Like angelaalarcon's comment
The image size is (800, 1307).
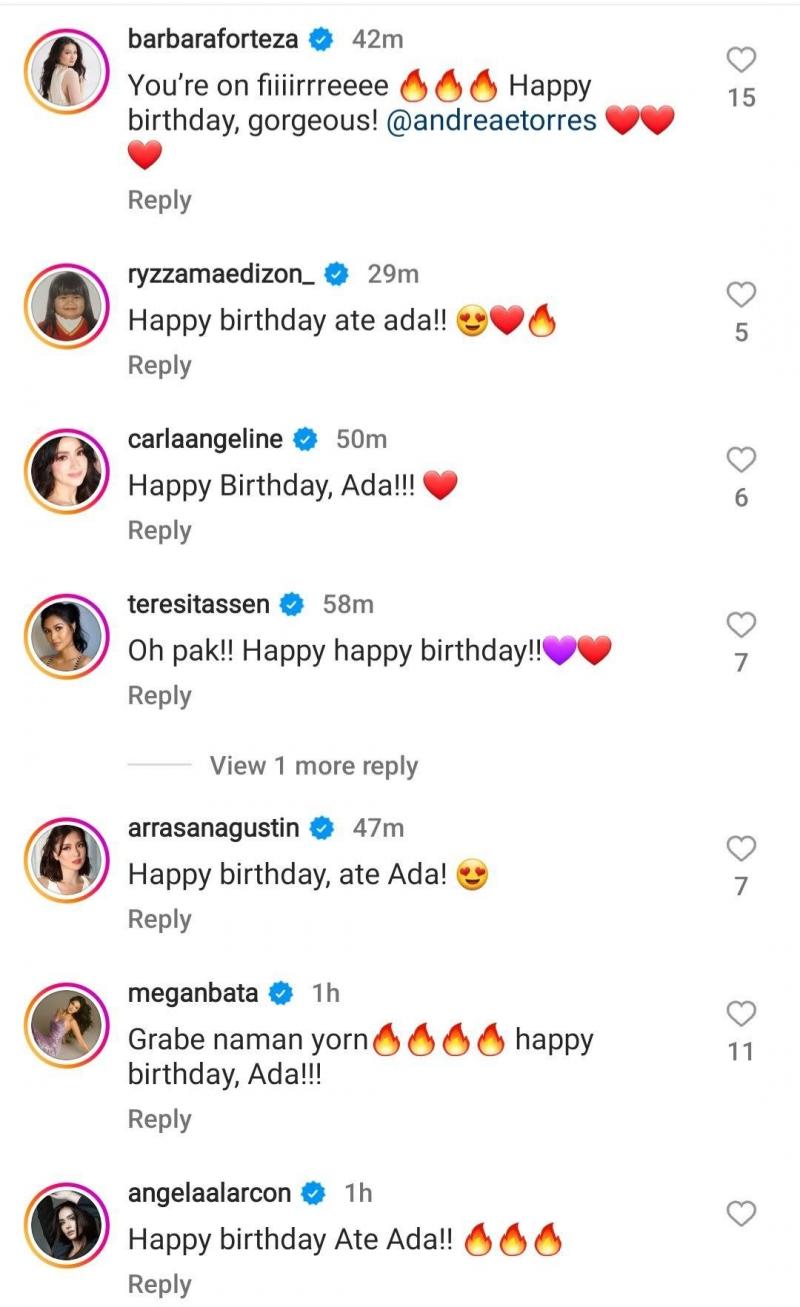(740, 1214)
